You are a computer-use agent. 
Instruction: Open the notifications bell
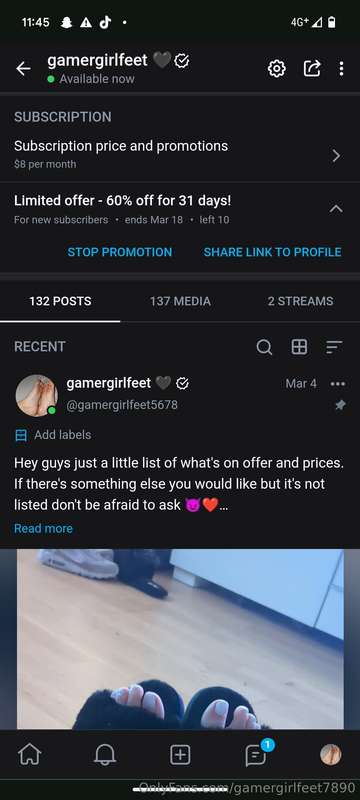[105, 755]
